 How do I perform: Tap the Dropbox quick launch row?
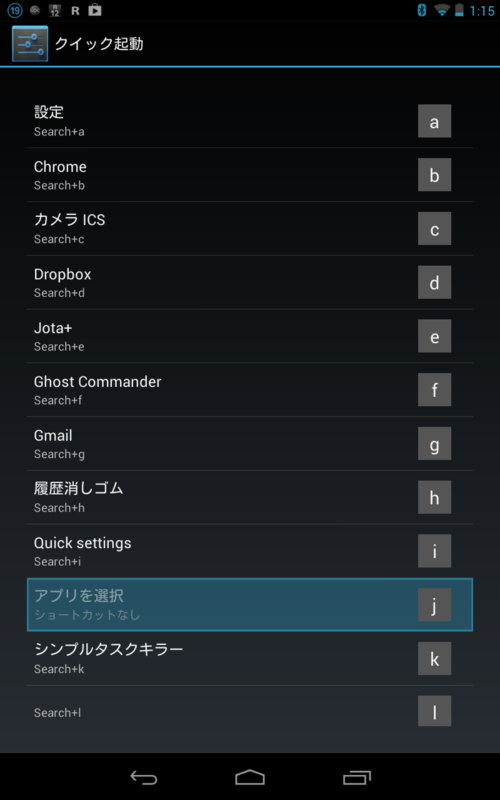point(249,282)
